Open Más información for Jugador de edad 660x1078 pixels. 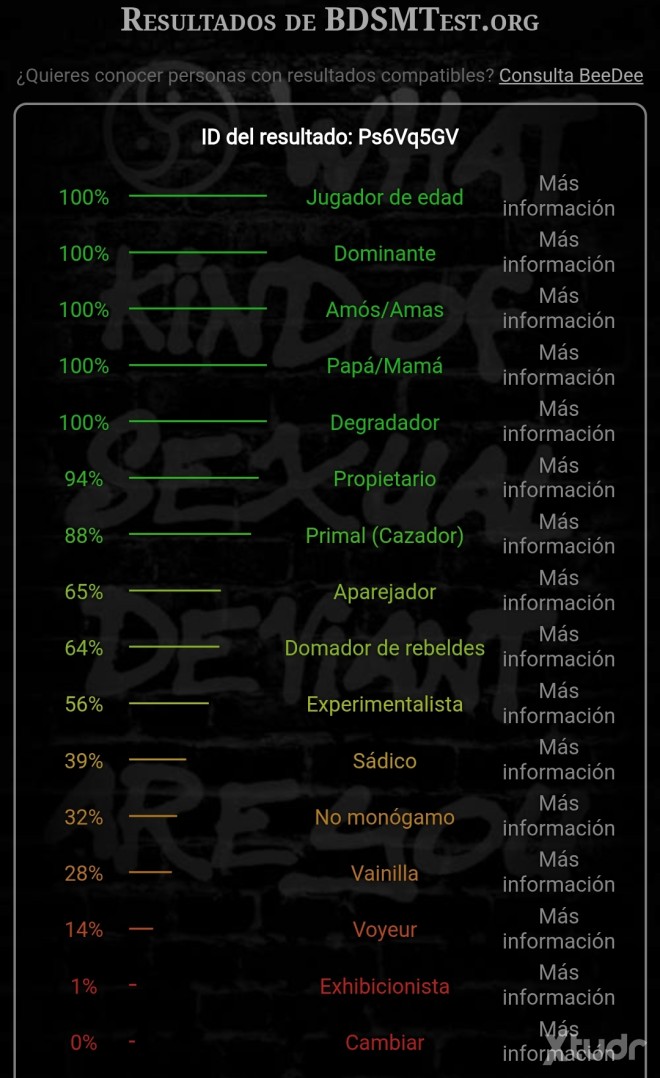[x=558, y=196]
